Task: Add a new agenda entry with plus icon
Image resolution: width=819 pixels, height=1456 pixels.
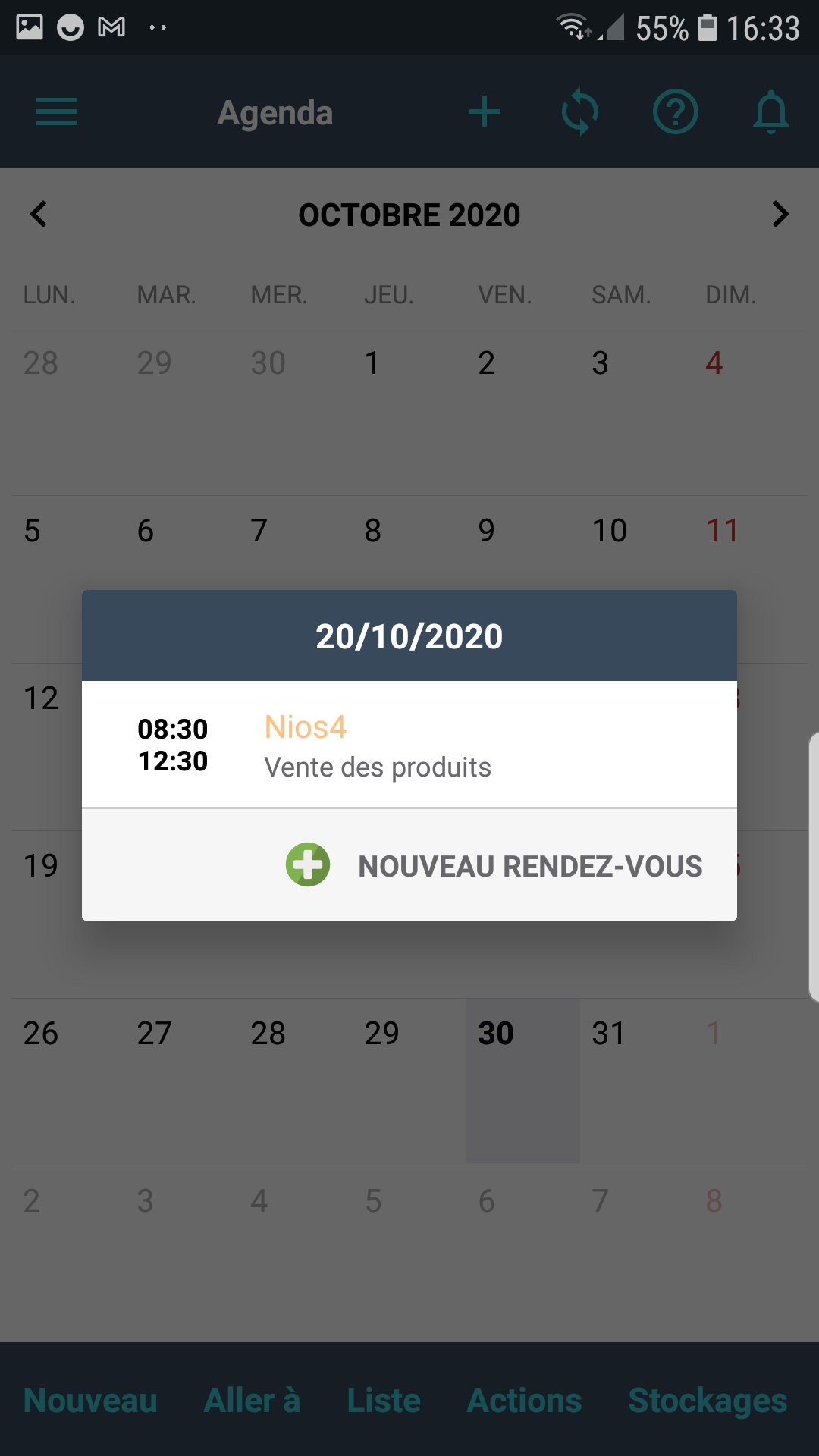Action: click(485, 112)
